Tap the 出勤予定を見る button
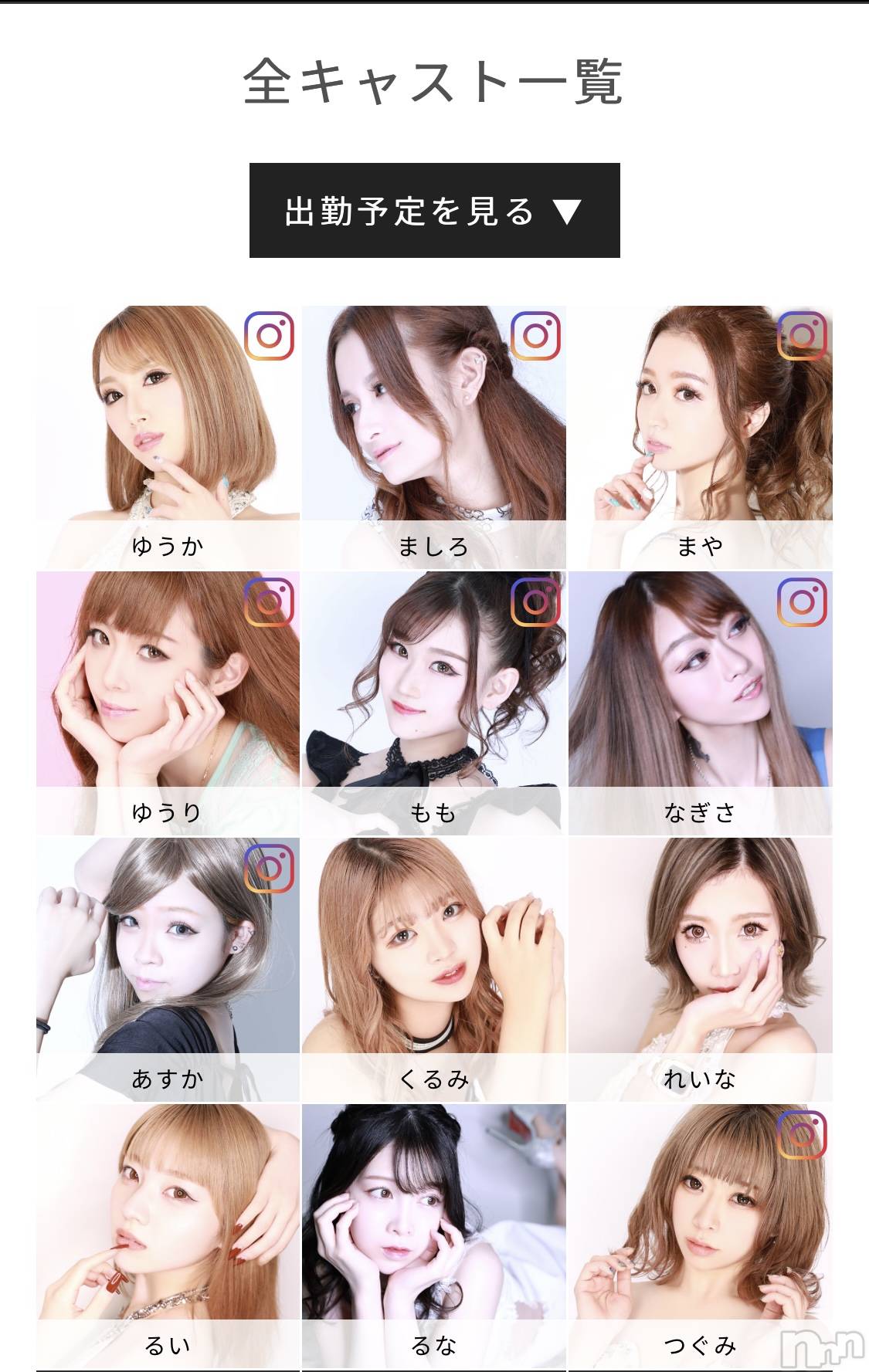The width and height of the screenshot is (869, 1372). [434, 210]
